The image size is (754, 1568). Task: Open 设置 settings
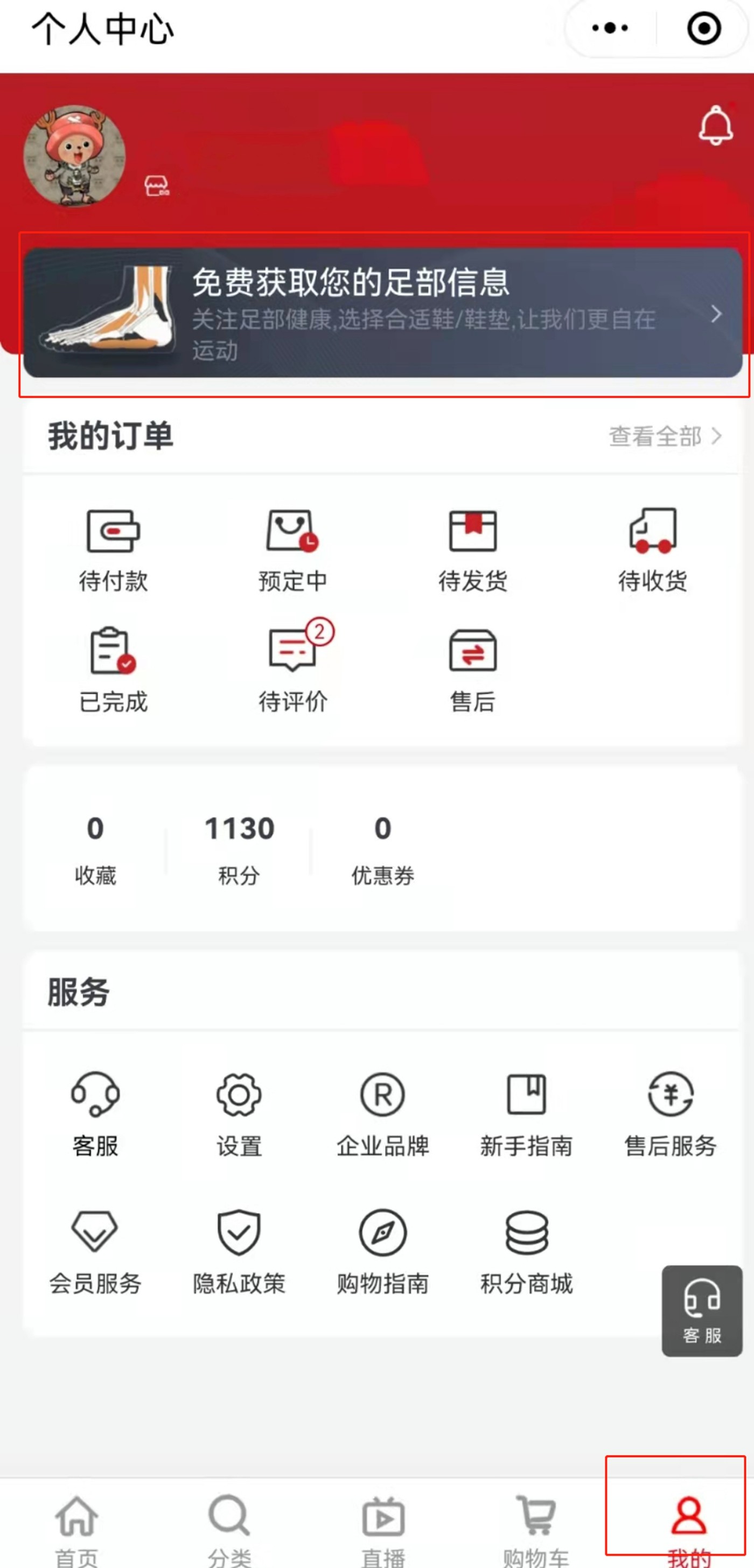[239, 1114]
